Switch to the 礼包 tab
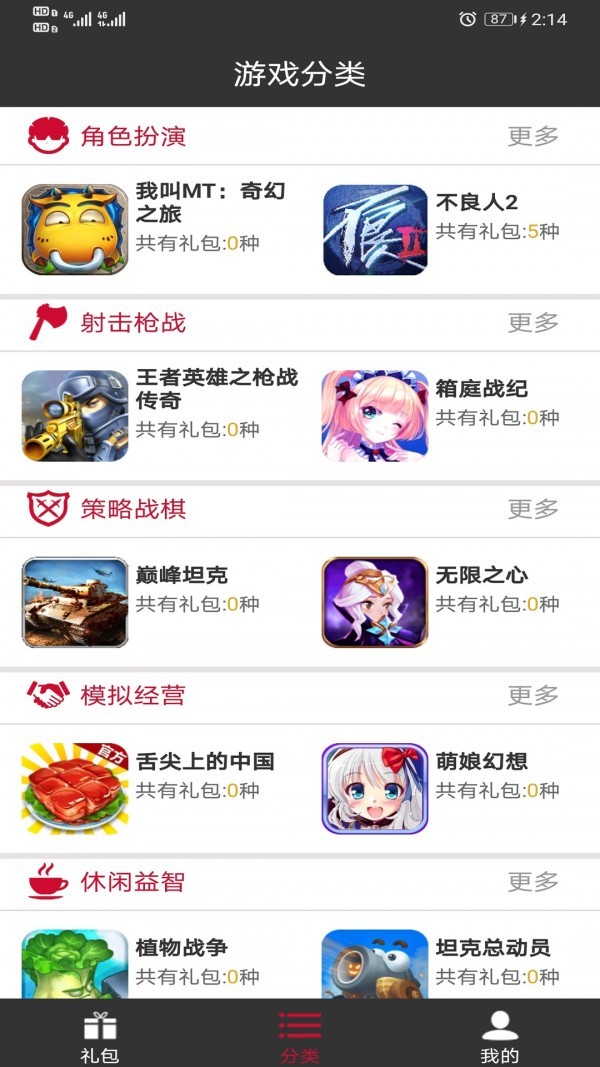The width and height of the screenshot is (600, 1067). click(x=100, y=1035)
